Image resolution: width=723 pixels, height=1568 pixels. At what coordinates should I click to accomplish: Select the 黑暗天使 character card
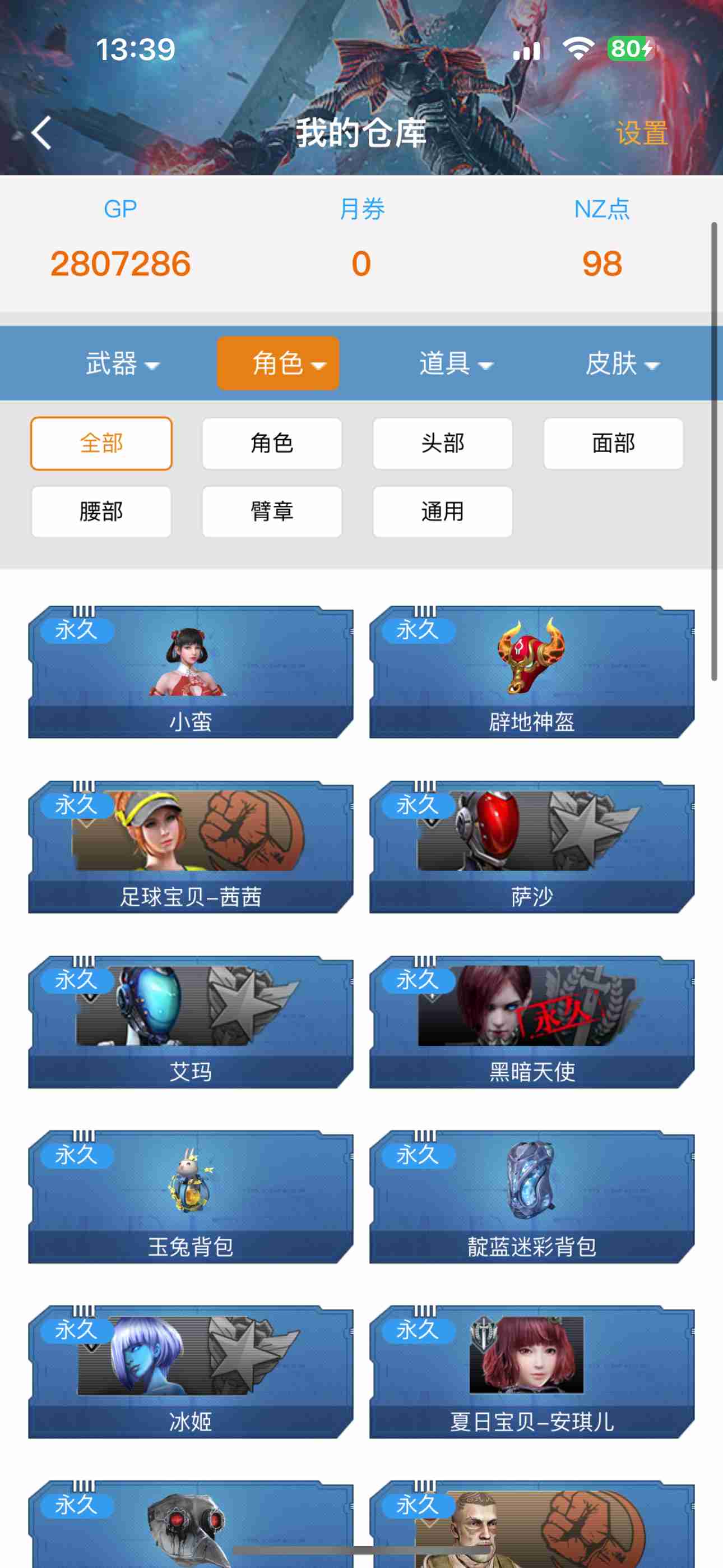pyautogui.click(x=531, y=1022)
